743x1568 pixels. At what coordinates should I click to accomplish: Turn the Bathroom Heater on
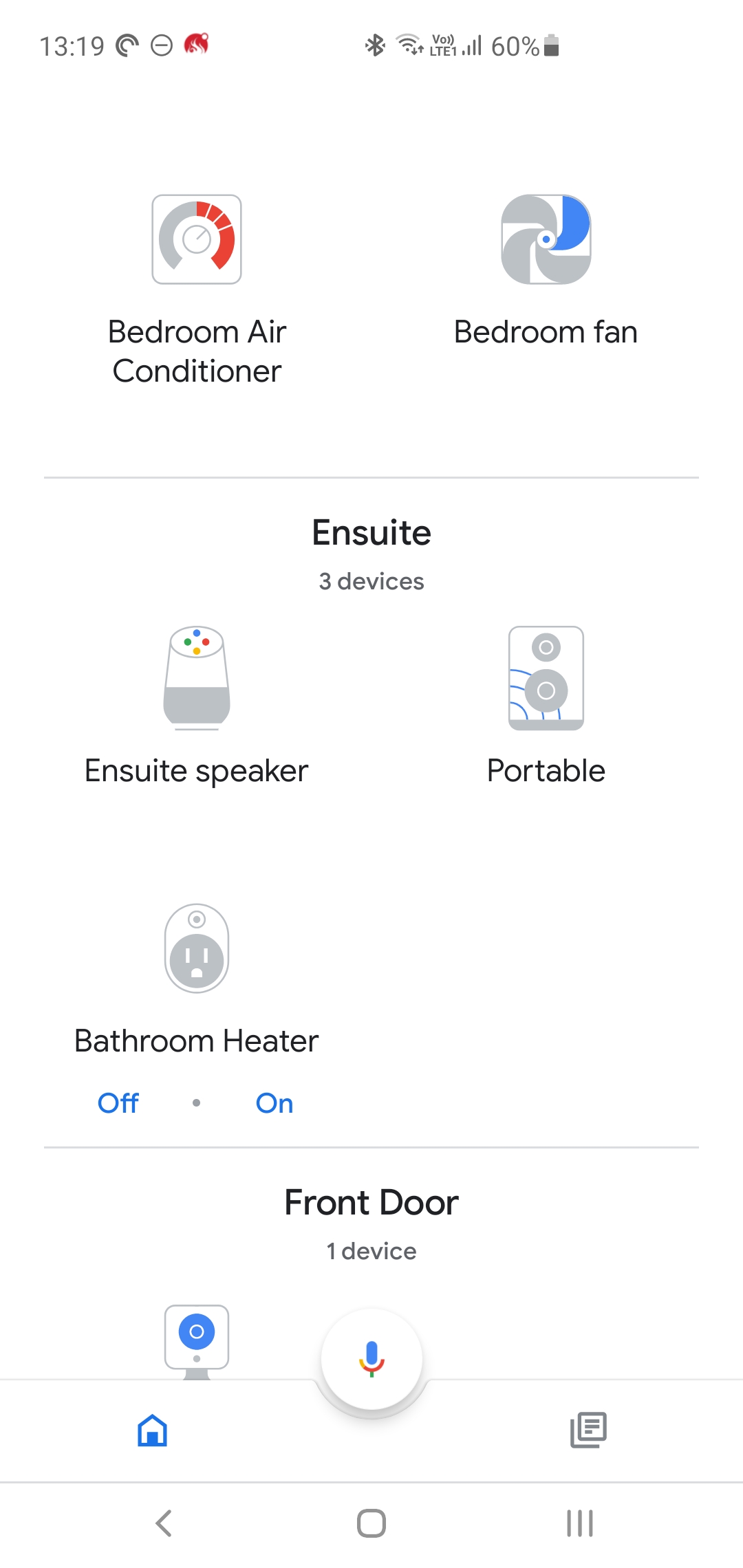click(x=274, y=1103)
